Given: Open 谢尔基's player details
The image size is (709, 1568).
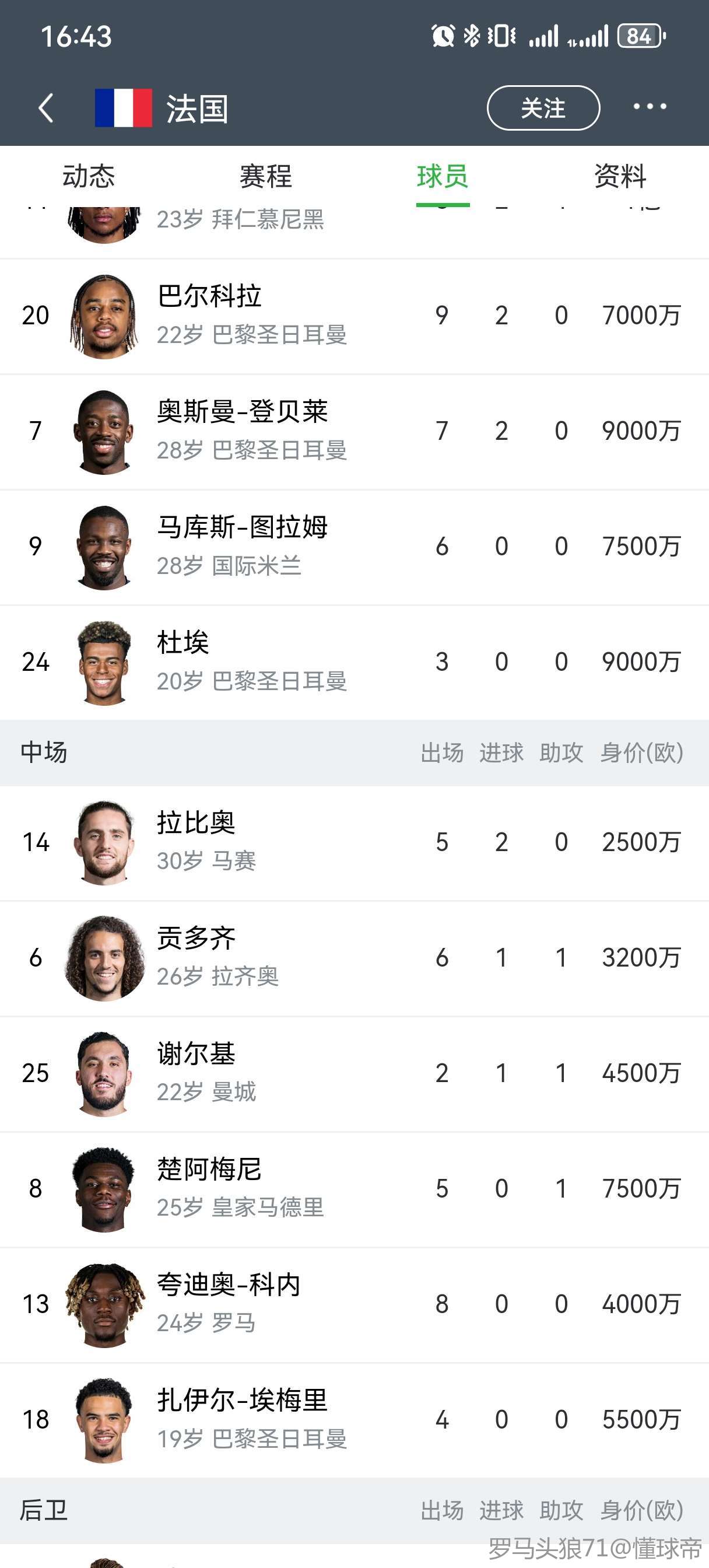Looking at the screenshot, I should (354, 1074).
